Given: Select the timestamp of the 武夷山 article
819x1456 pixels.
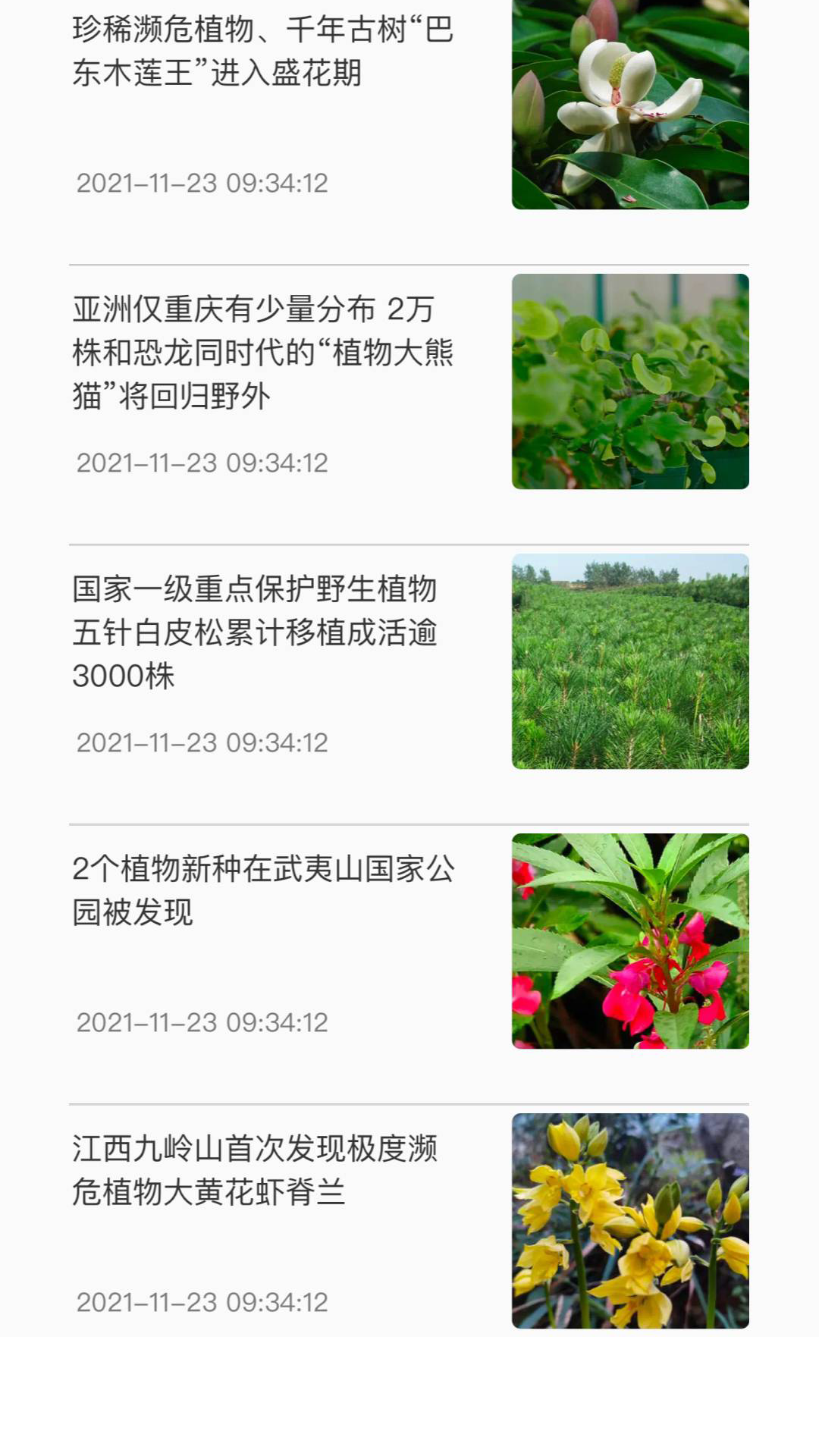Looking at the screenshot, I should click(x=202, y=1023).
